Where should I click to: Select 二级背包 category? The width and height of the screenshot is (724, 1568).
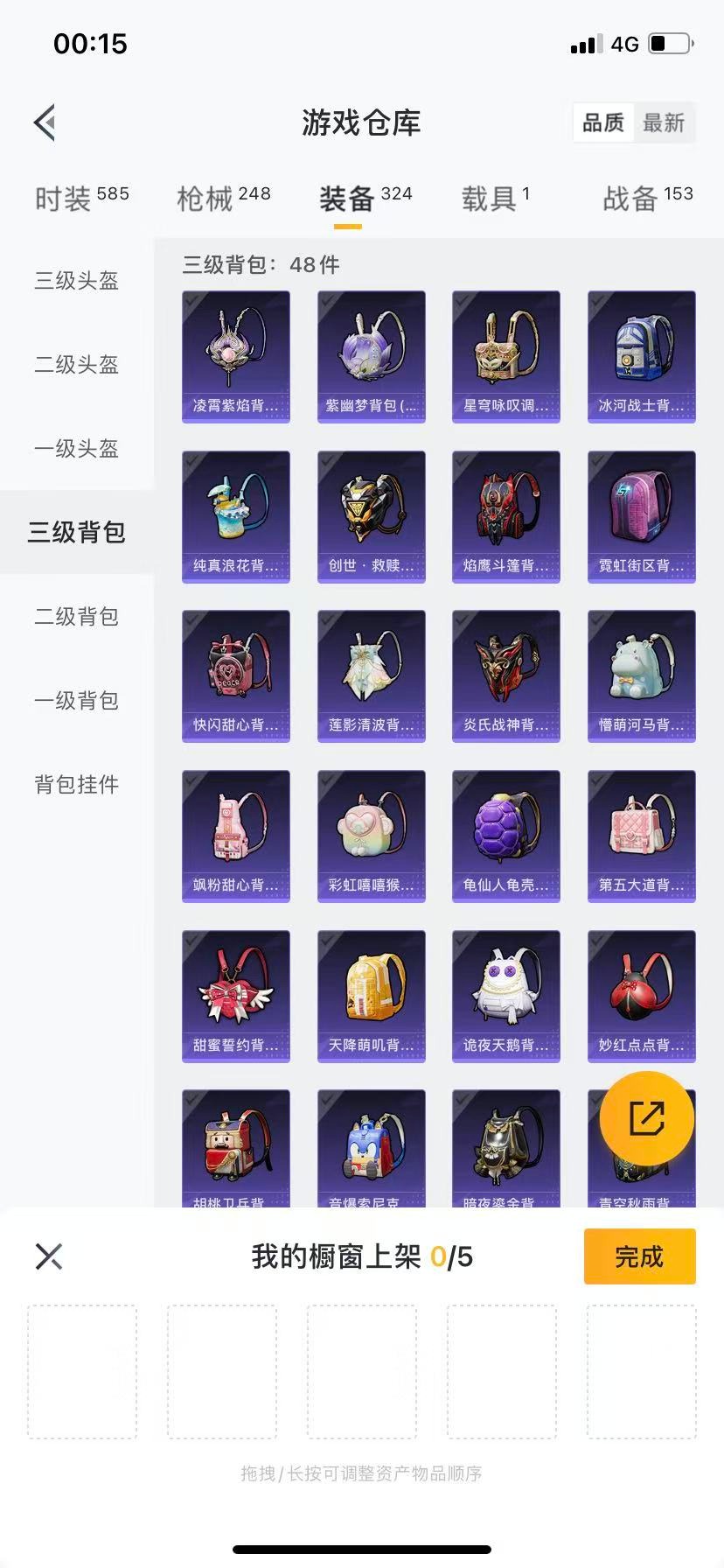[77, 617]
